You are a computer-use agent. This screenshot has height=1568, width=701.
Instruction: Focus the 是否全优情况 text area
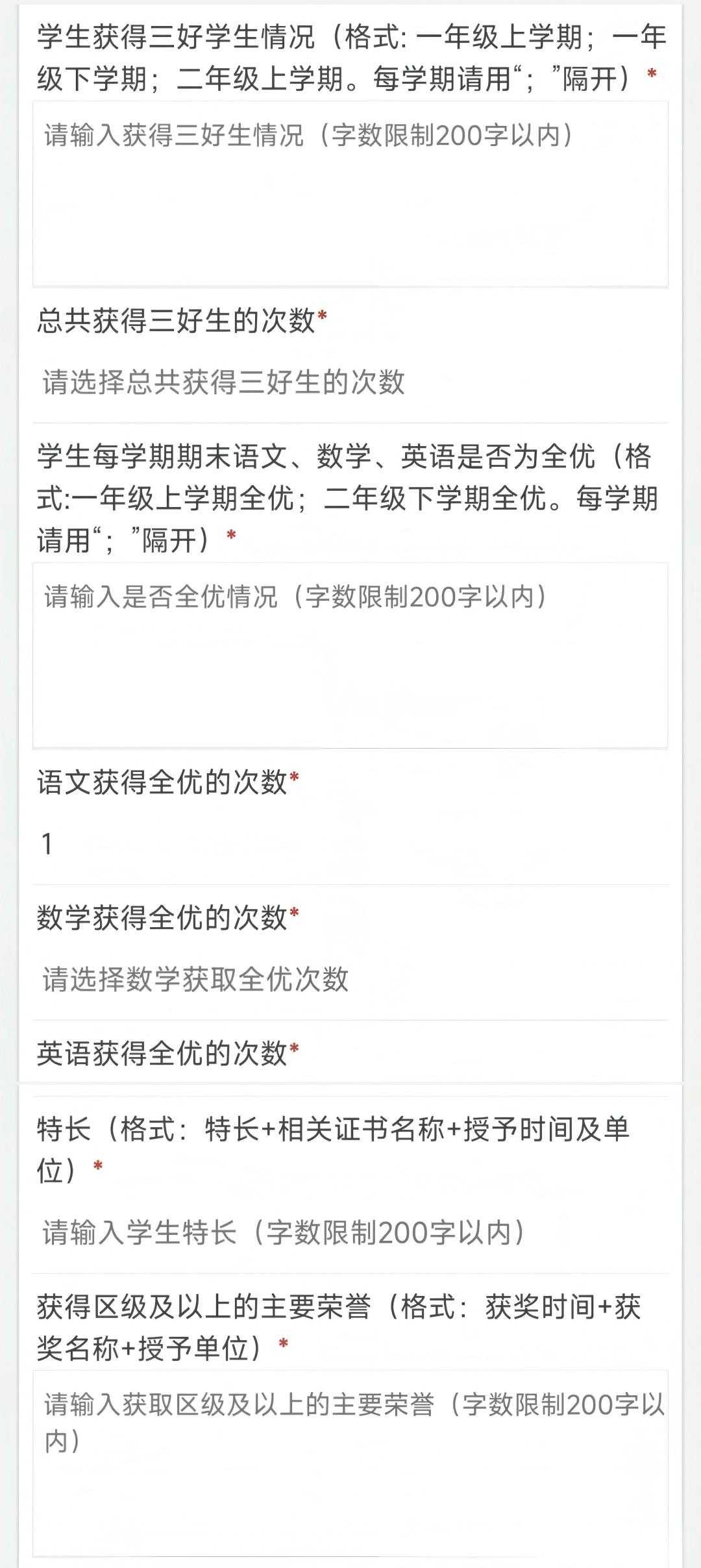pyautogui.click(x=350, y=654)
